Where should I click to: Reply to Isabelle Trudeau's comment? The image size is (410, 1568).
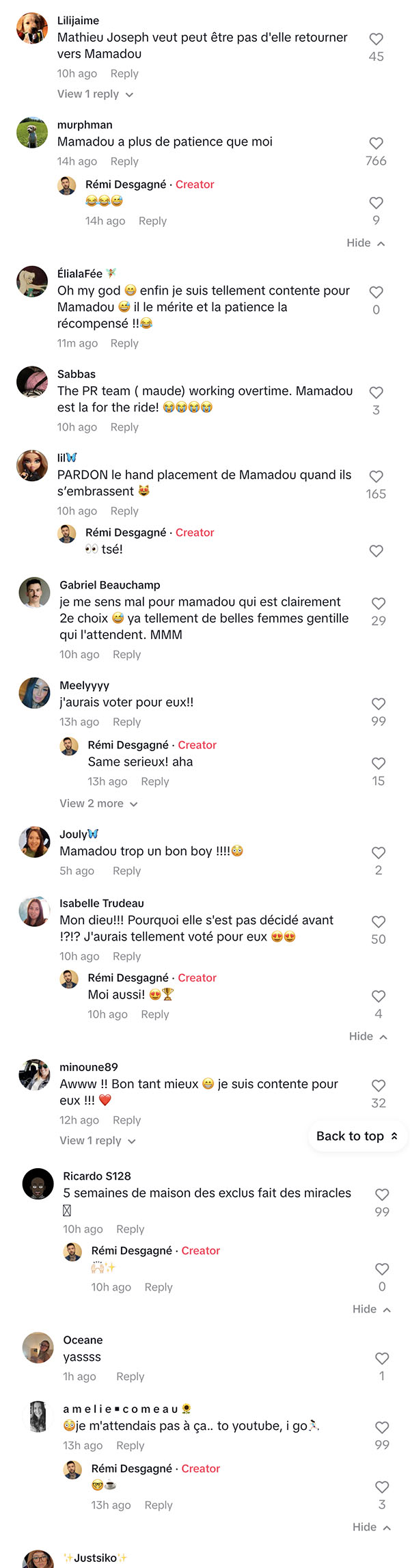[x=126, y=956]
